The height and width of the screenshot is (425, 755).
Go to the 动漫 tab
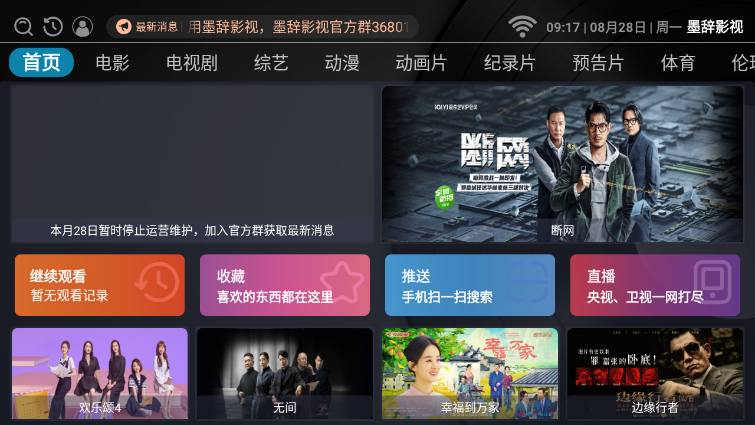point(342,63)
